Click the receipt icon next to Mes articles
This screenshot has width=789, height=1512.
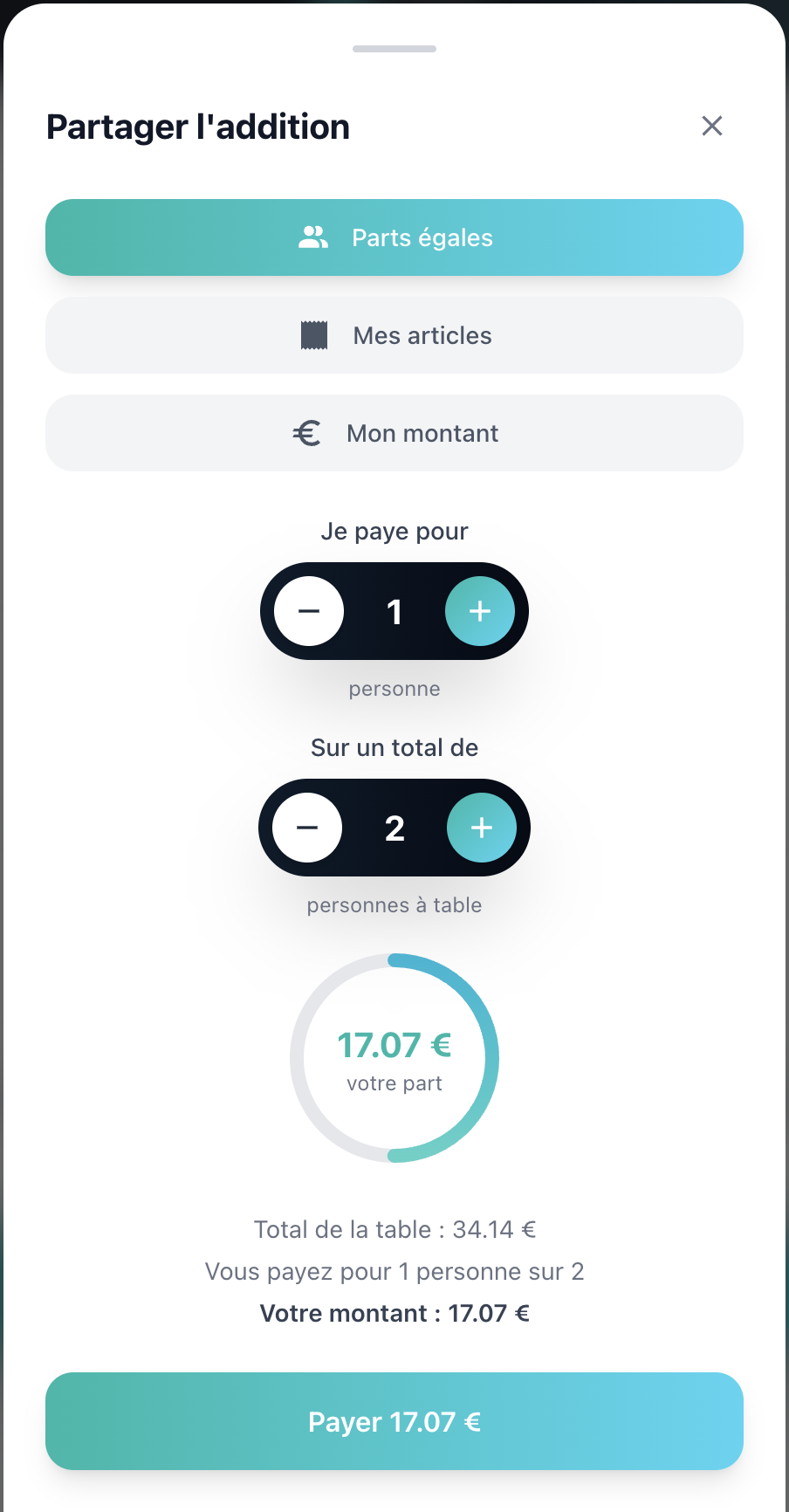pyautogui.click(x=314, y=334)
